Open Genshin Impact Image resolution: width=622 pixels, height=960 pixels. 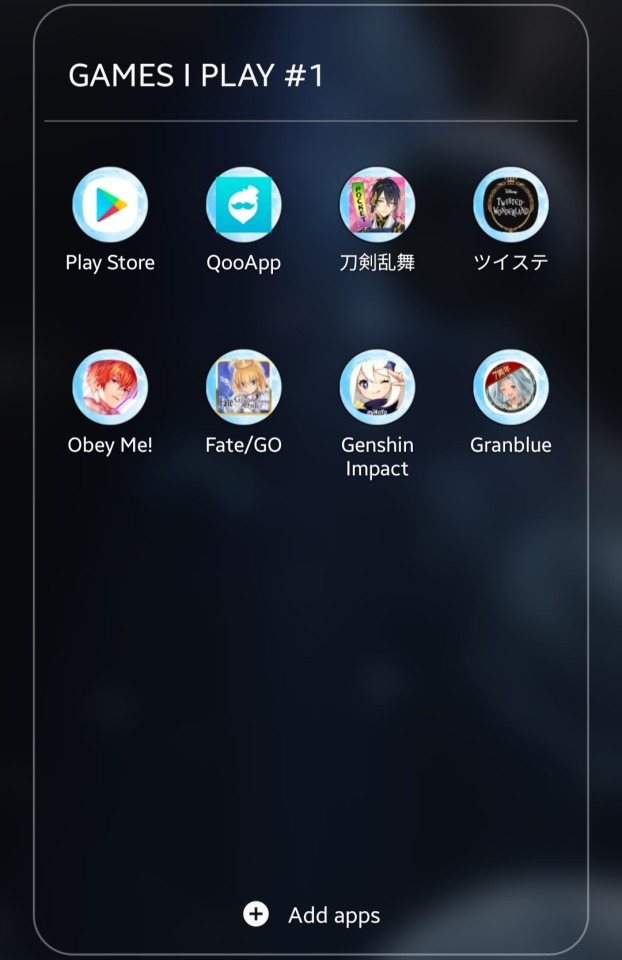[x=377, y=387]
